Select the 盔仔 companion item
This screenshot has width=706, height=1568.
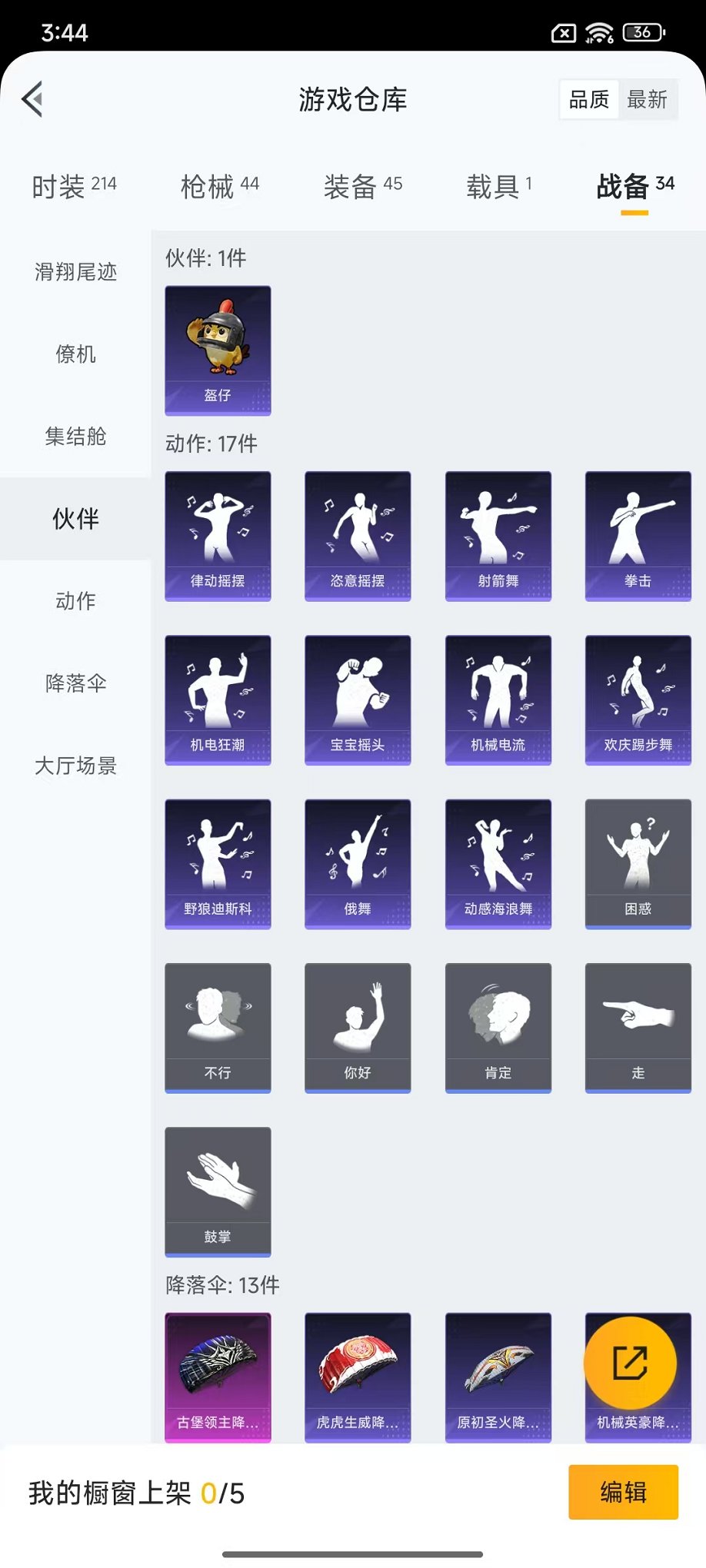point(218,350)
